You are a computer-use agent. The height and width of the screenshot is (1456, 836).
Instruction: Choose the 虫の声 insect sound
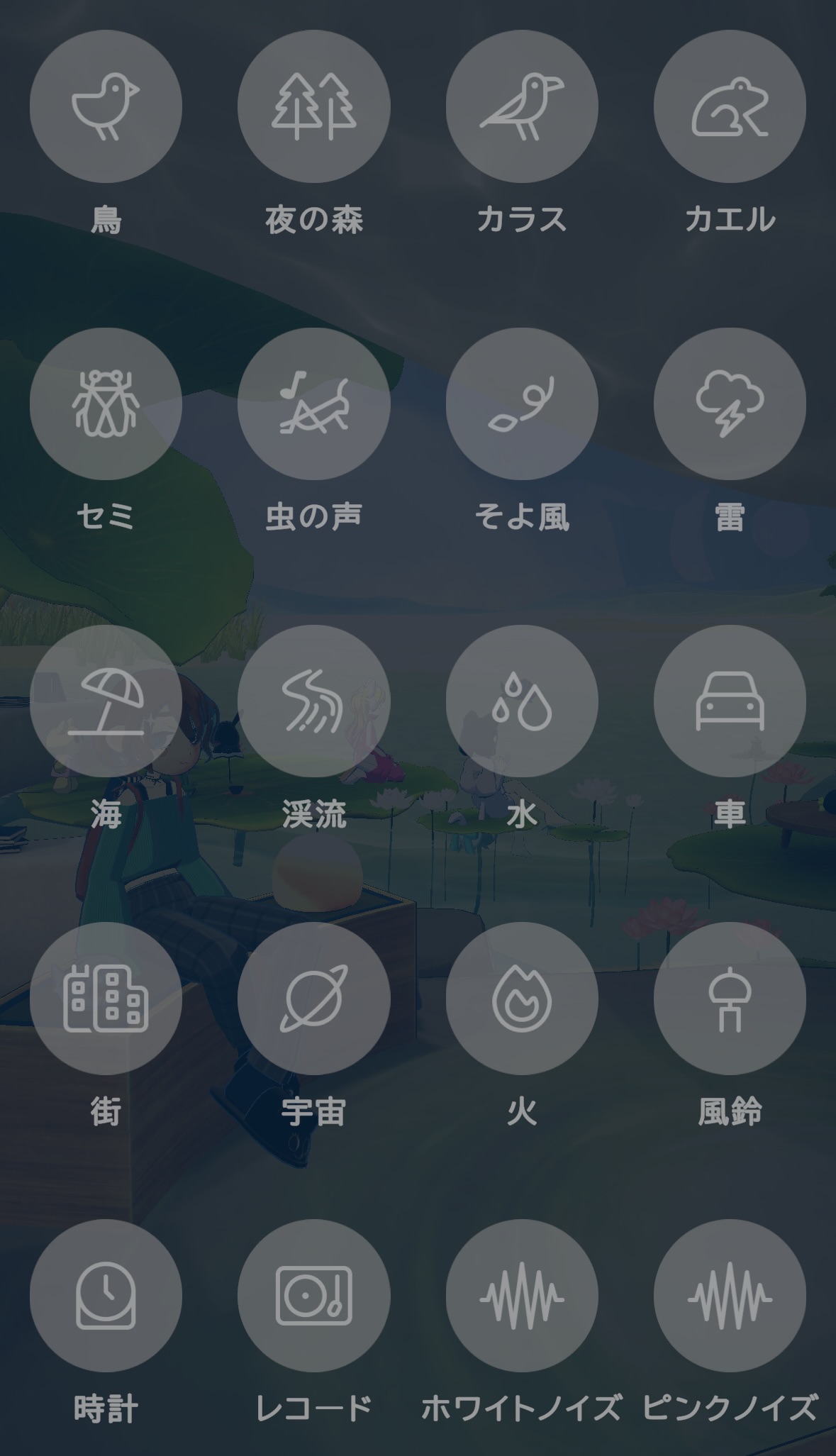pyautogui.click(x=313, y=404)
